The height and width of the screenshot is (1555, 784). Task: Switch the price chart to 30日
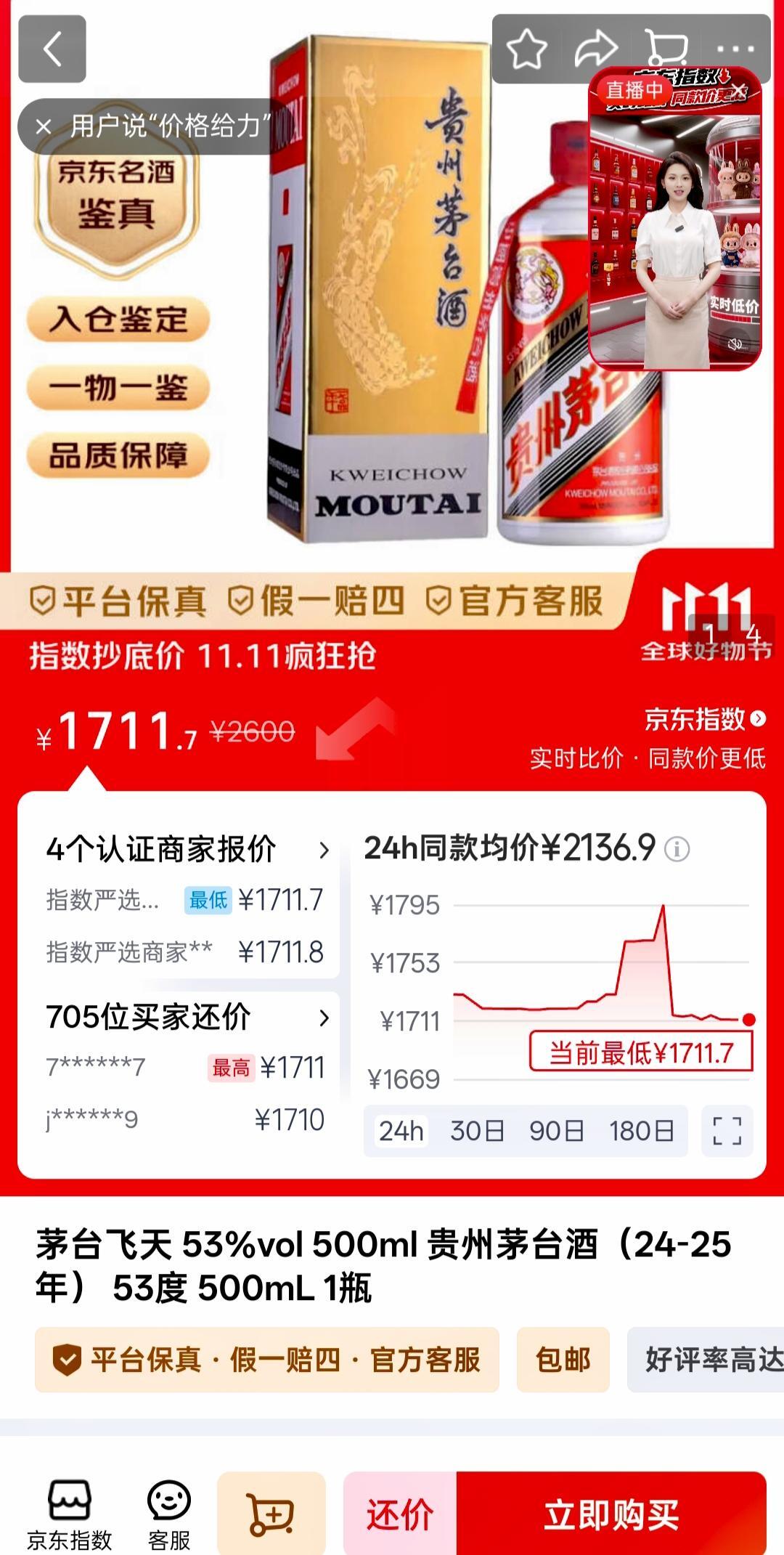coord(477,1131)
